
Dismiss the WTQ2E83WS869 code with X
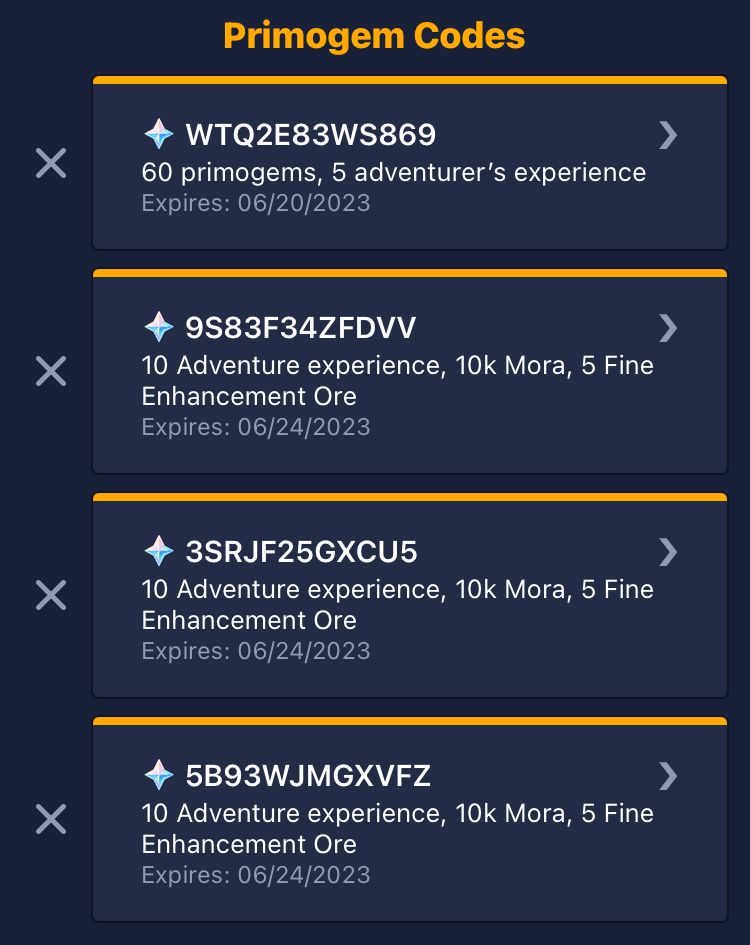(51, 163)
